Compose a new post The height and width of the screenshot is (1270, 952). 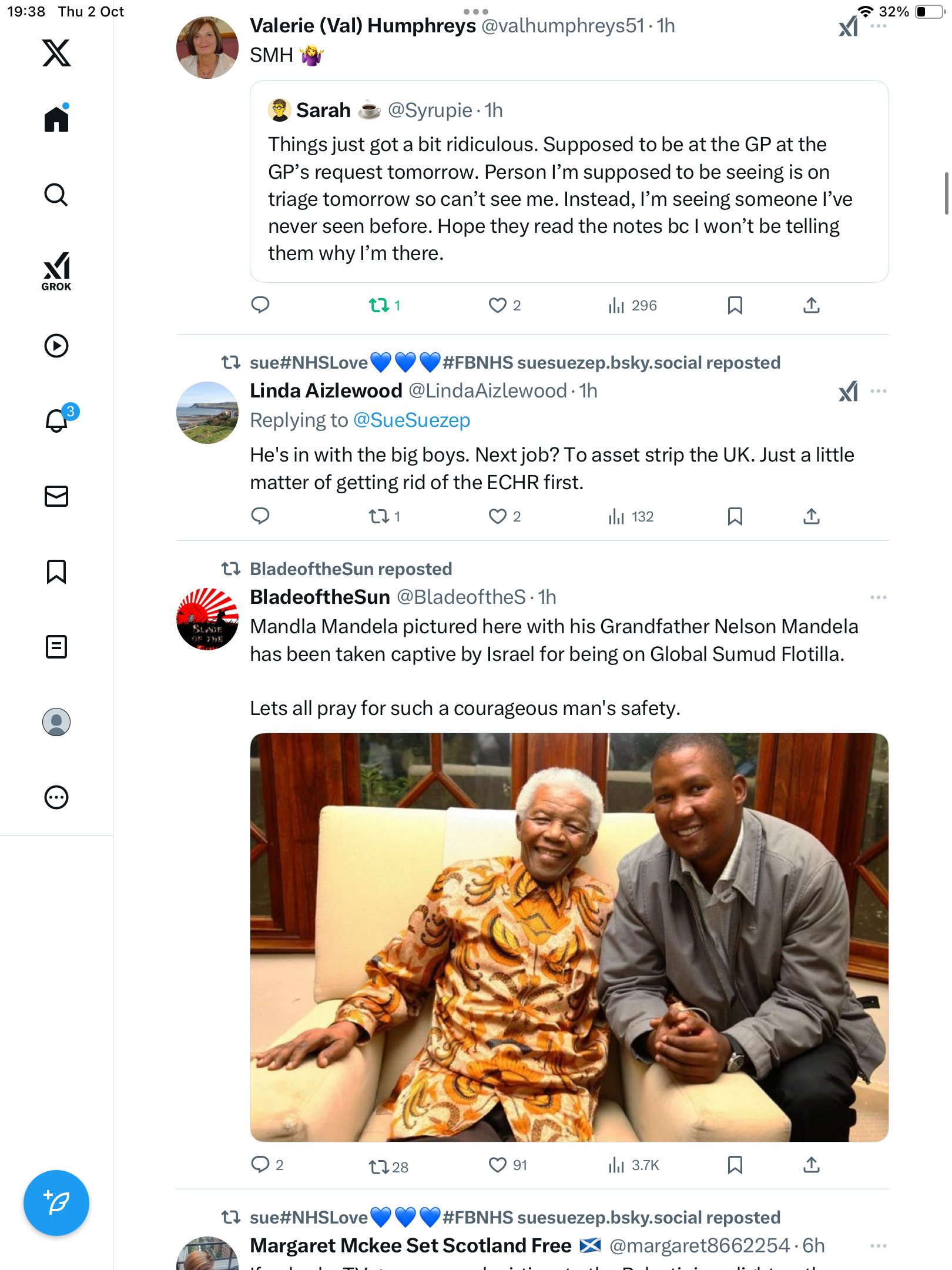(x=56, y=1202)
